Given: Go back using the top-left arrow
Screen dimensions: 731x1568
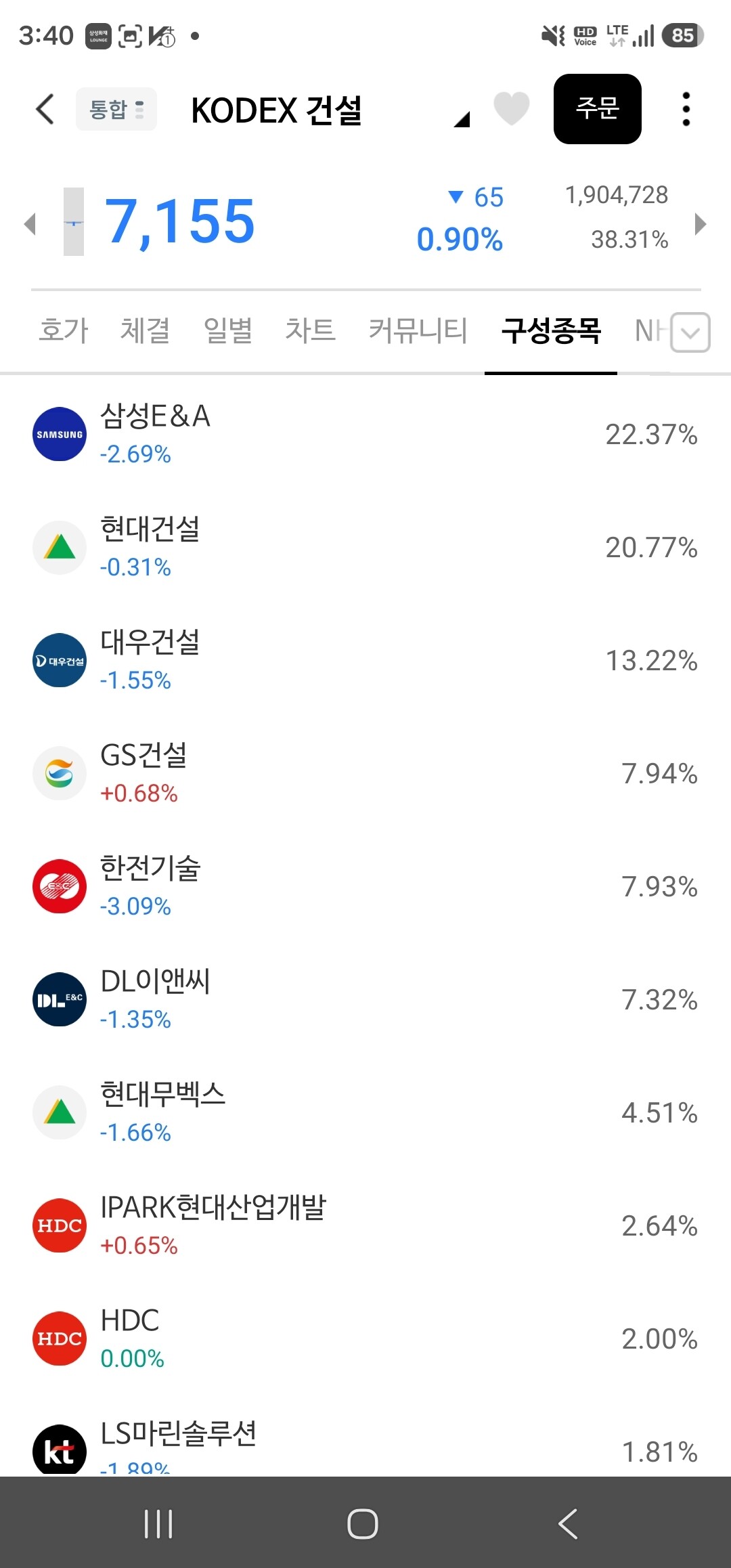Looking at the screenshot, I should [x=45, y=109].
